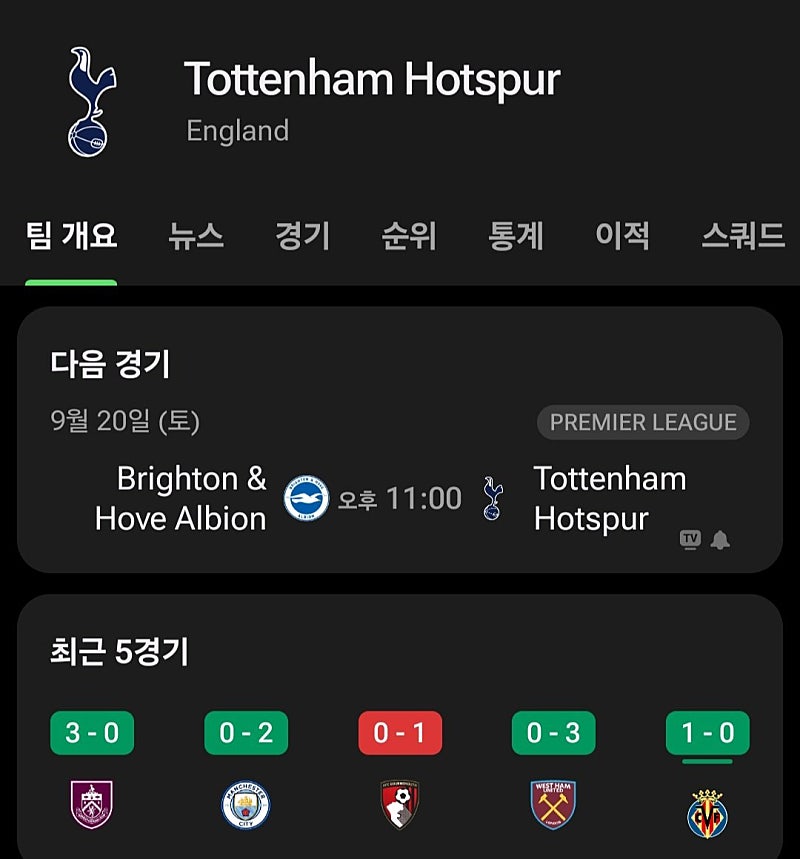Go to the 순위 tab

click(x=409, y=236)
